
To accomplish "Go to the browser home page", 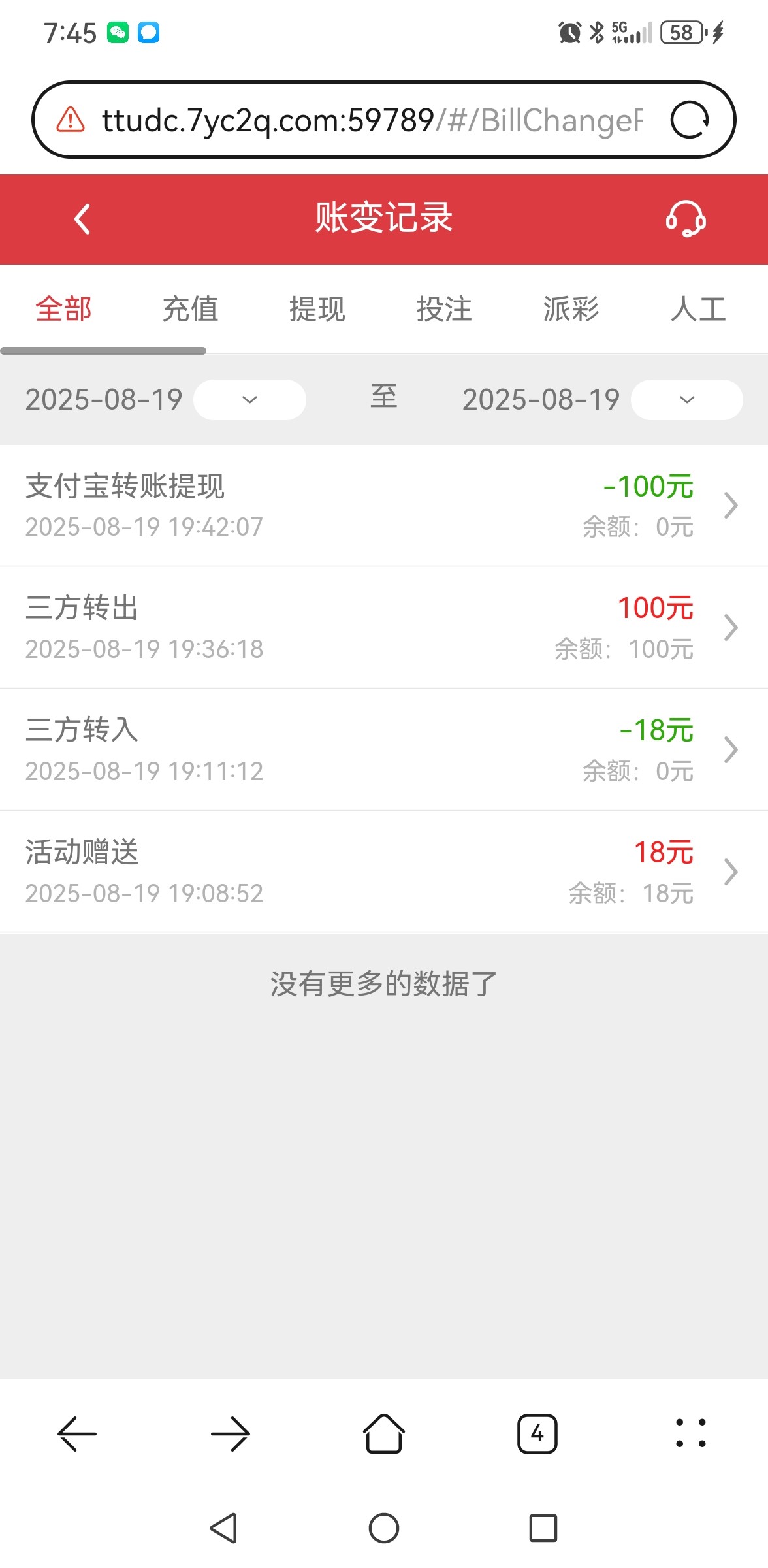I will pos(384,1434).
